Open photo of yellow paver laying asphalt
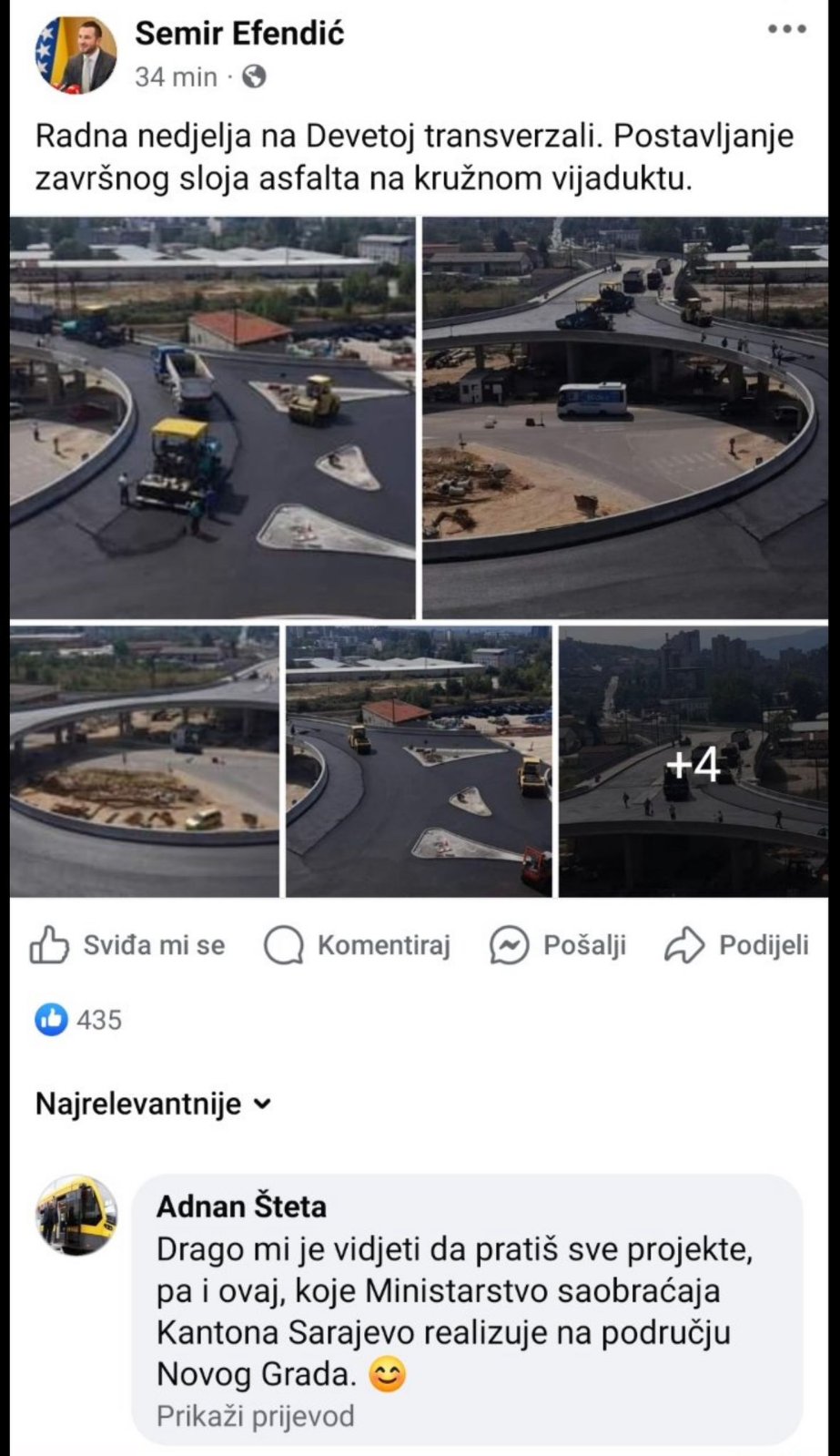This screenshot has width=840, height=1456. [212, 417]
